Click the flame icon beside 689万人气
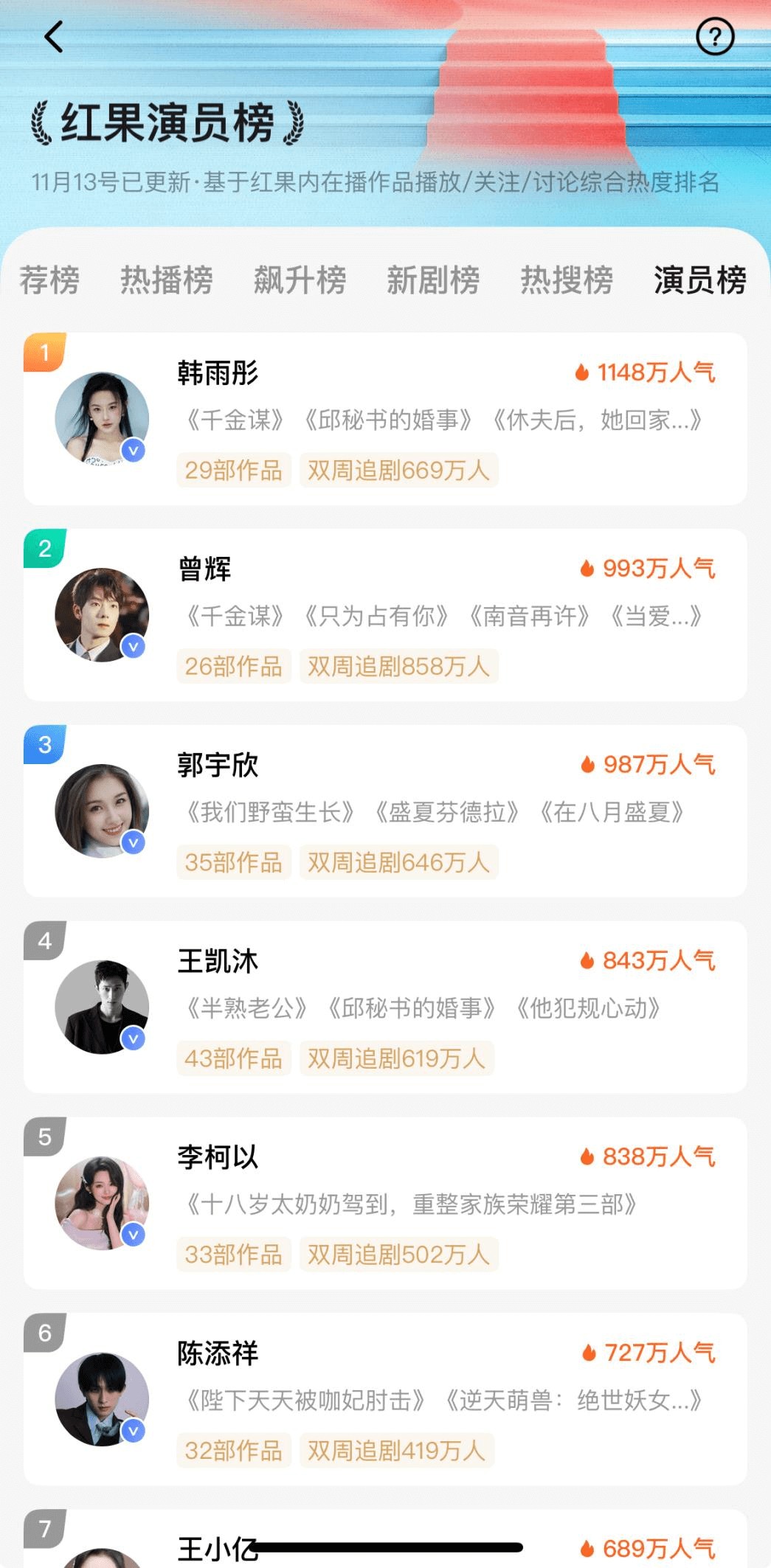 (x=587, y=1549)
